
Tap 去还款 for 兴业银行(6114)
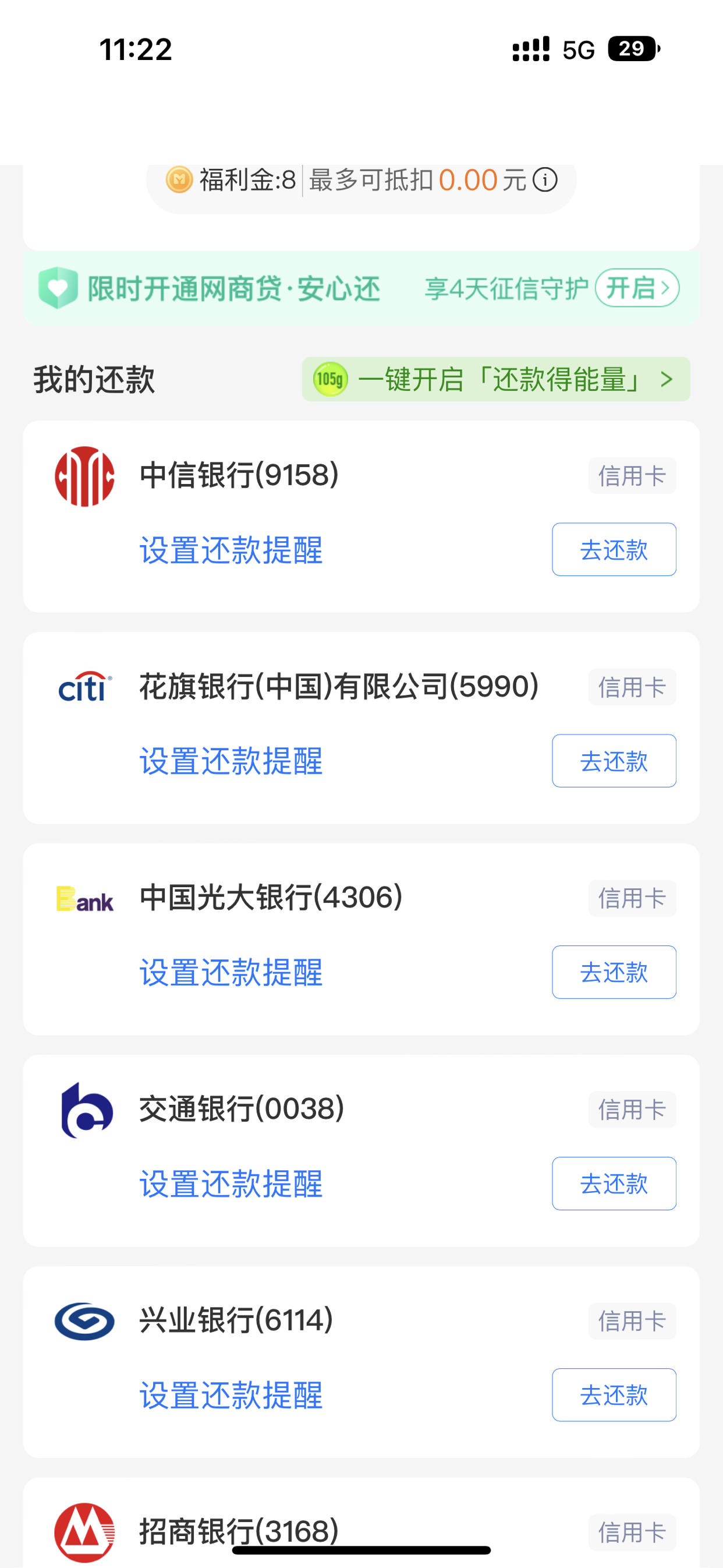point(614,1394)
